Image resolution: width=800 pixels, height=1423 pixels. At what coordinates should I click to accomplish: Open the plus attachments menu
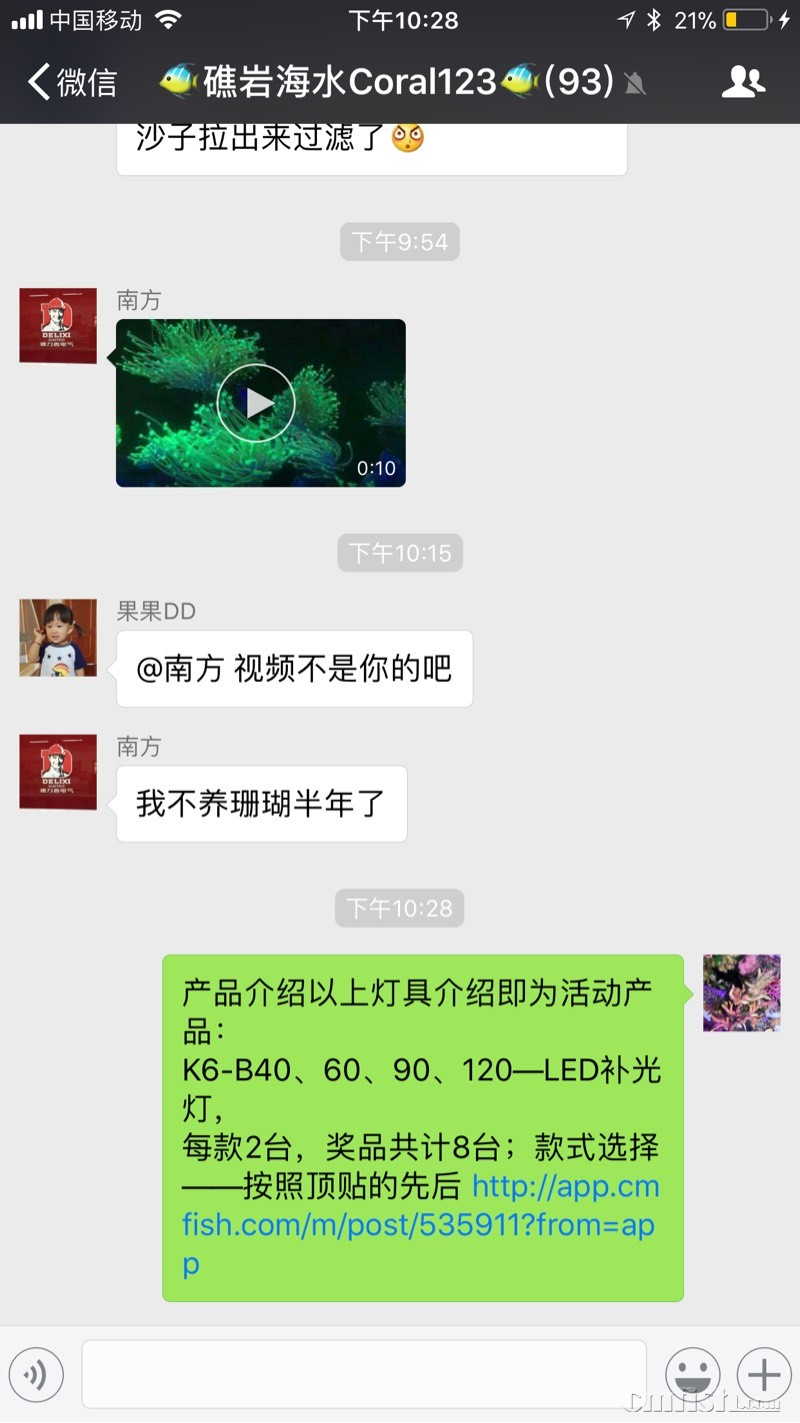coord(763,1375)
